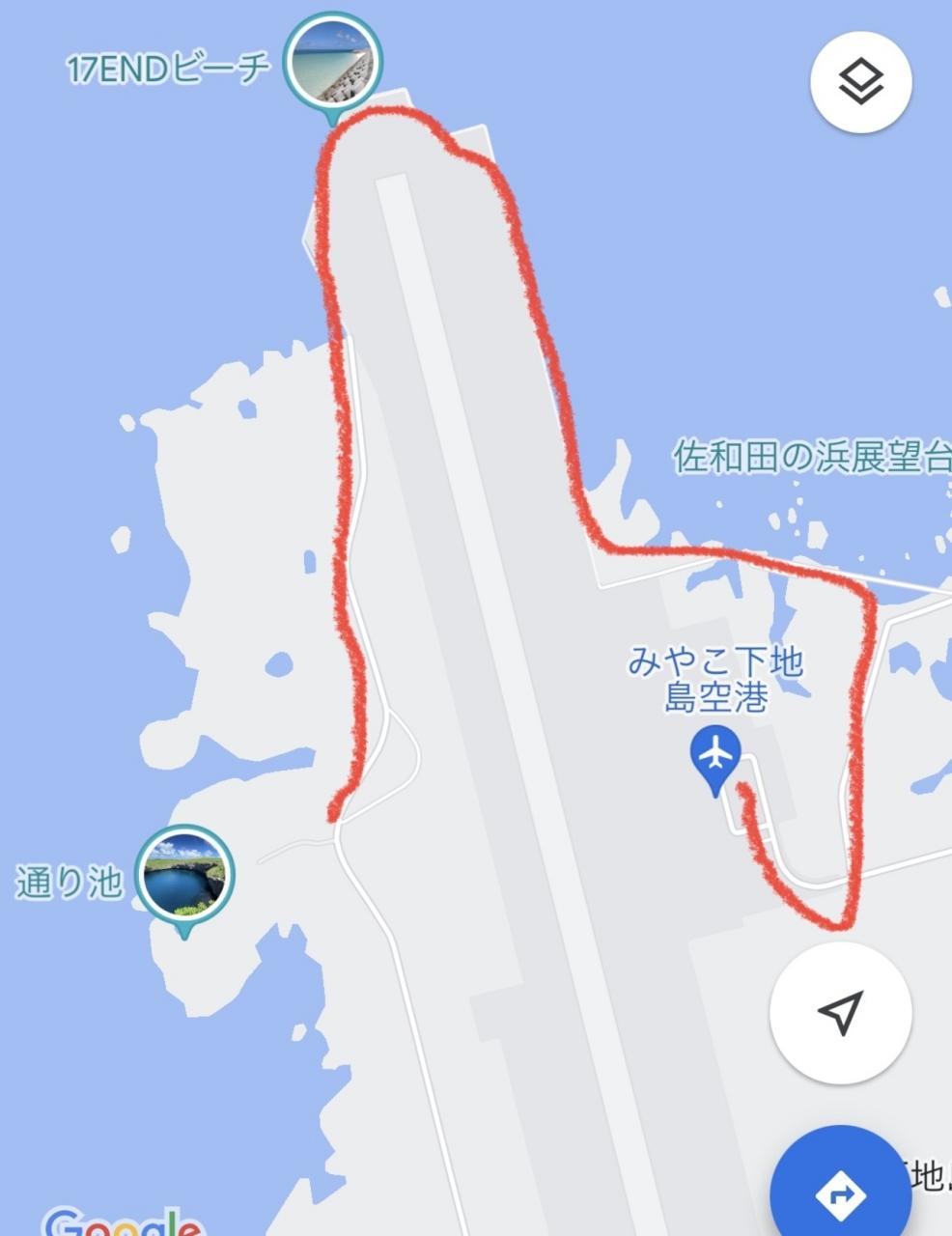Open the map layers button
The image size is (952, 1236).
pyautogui.click(x=860, y=83)
